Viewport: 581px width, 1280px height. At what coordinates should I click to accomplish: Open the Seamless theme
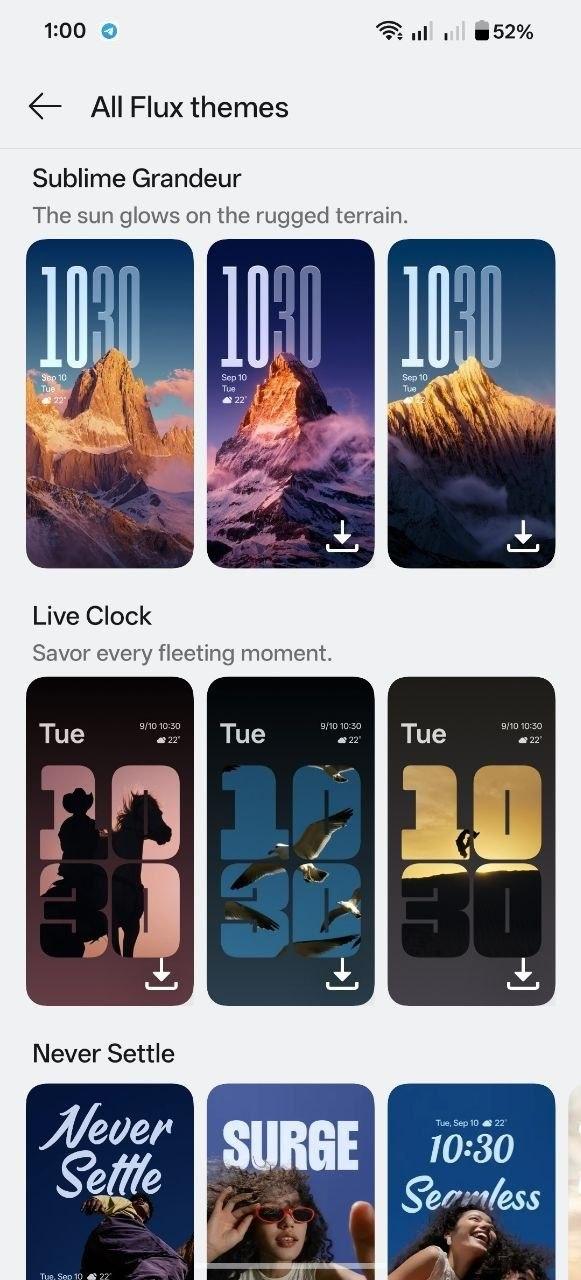coord(471,1181)
